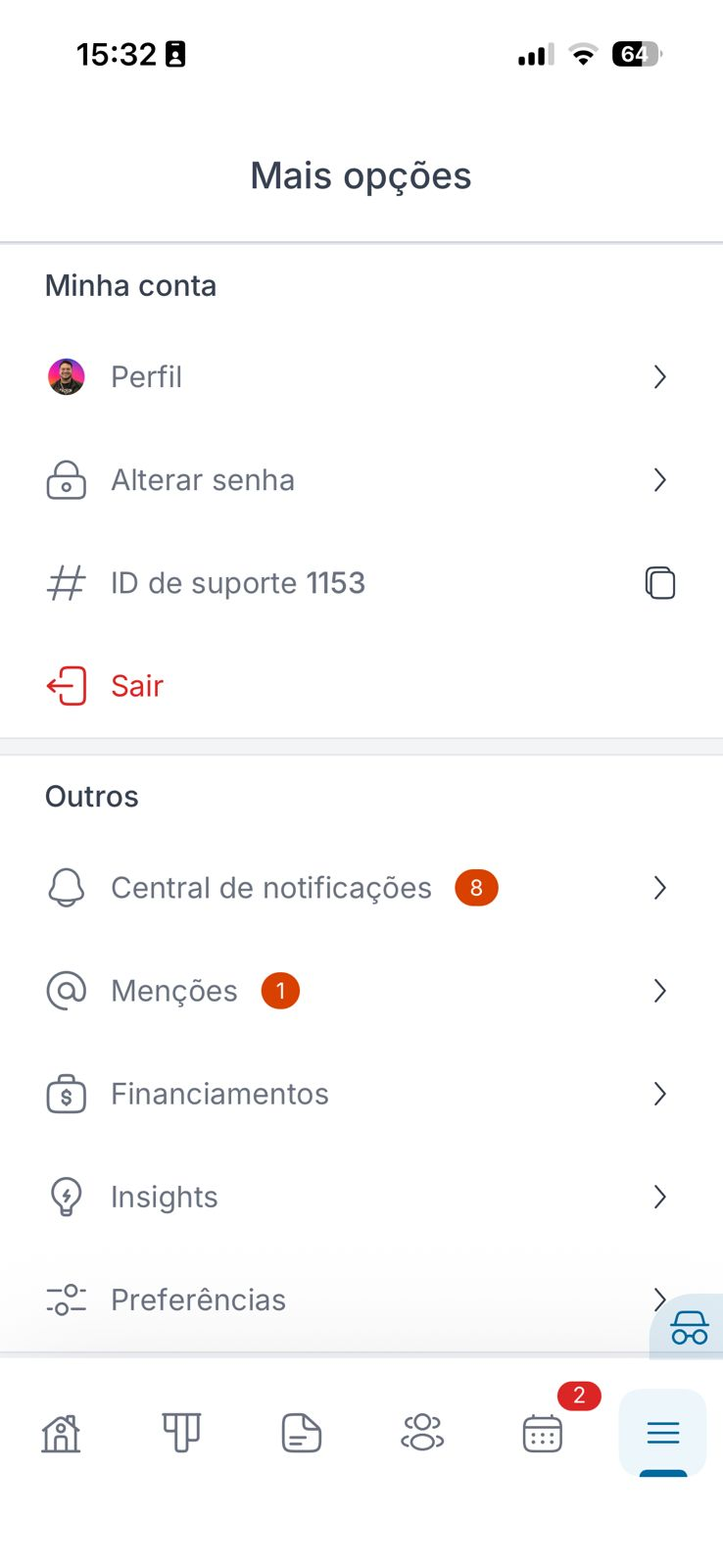Copy the ID de suporte 1153

660,583
